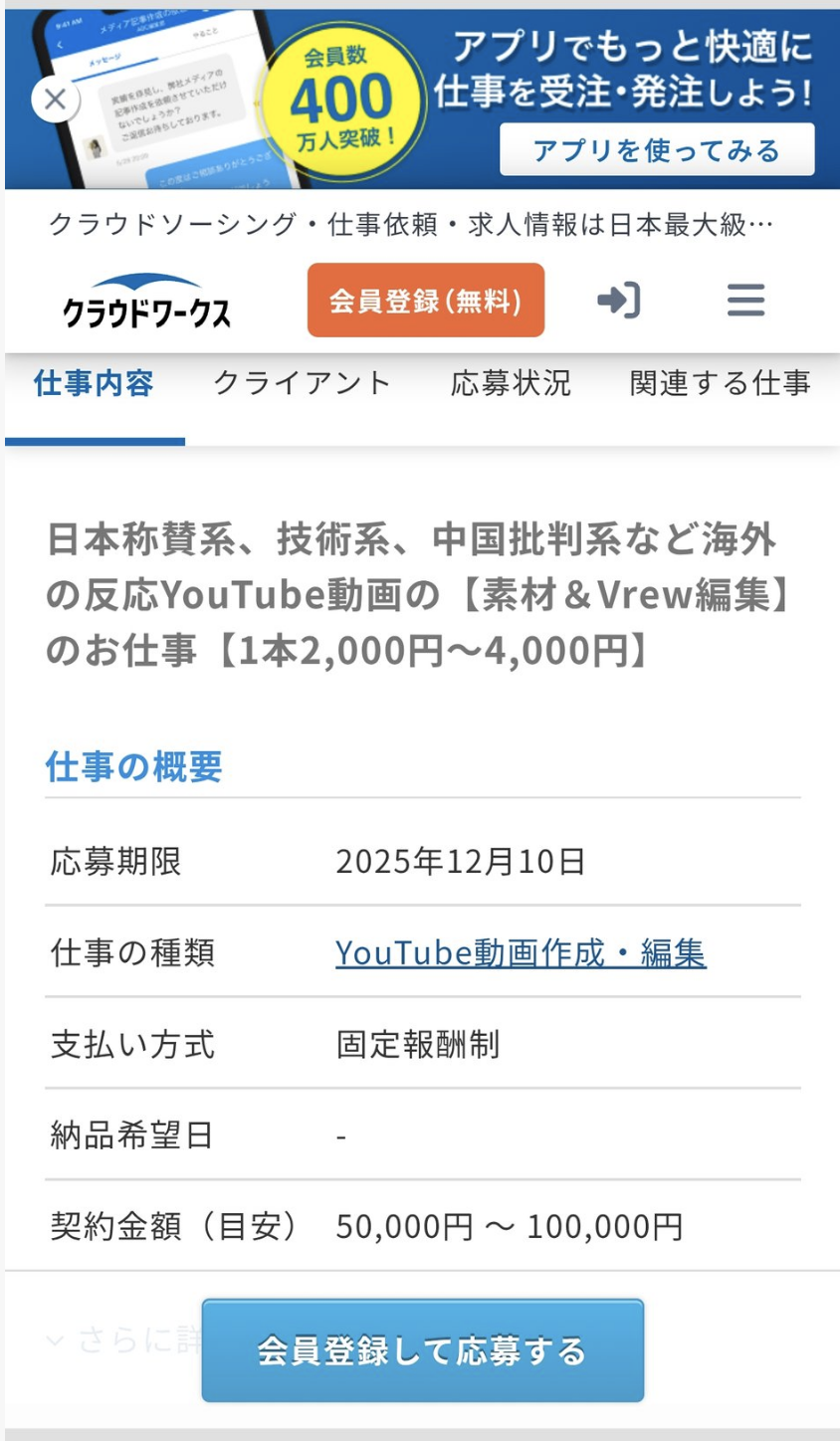Tap 会員登録して応募する button
Viewport: 840px width, 1441px height.
(x=422, y=1350)
